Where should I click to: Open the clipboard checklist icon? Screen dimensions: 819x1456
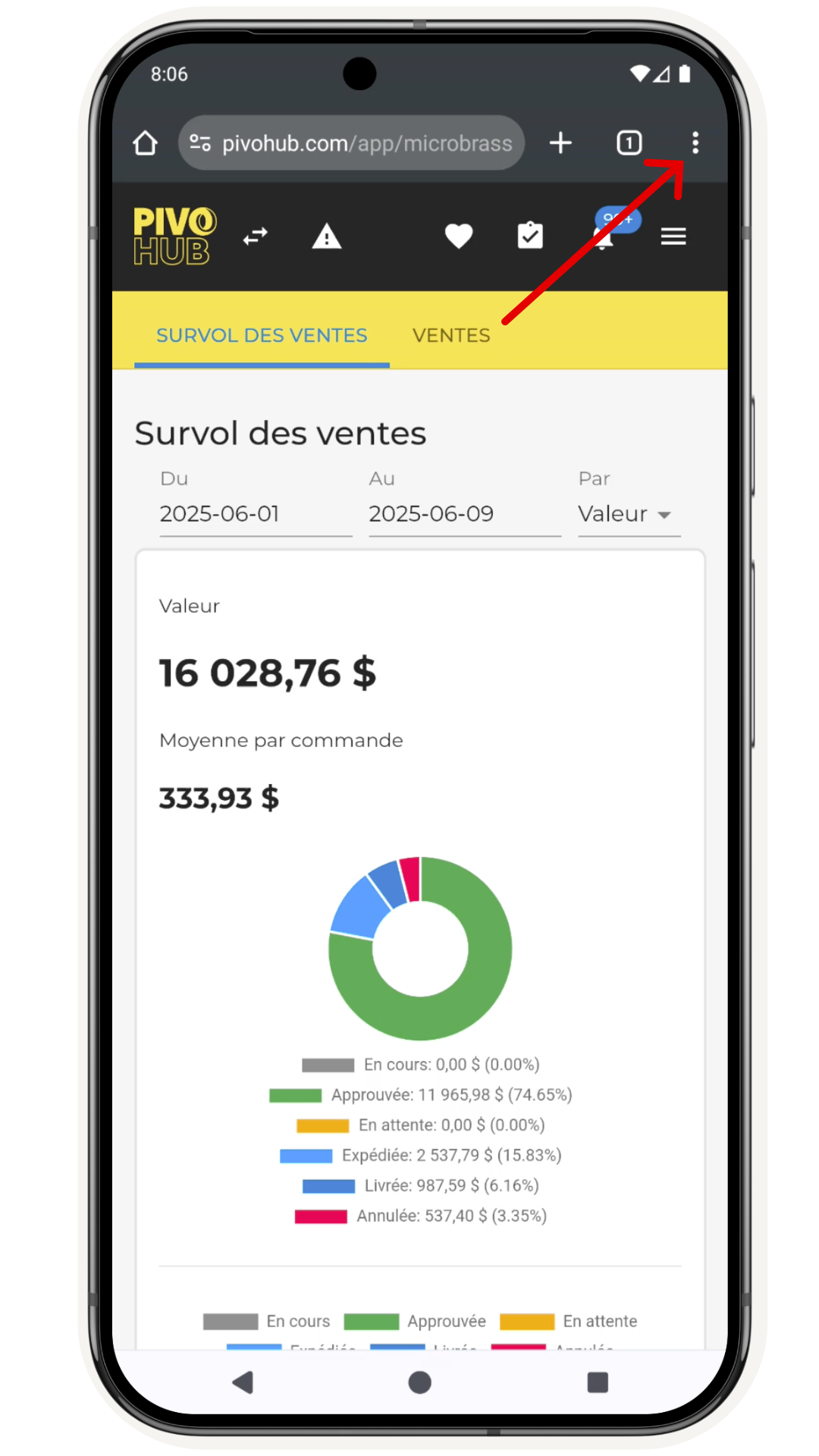529,237
